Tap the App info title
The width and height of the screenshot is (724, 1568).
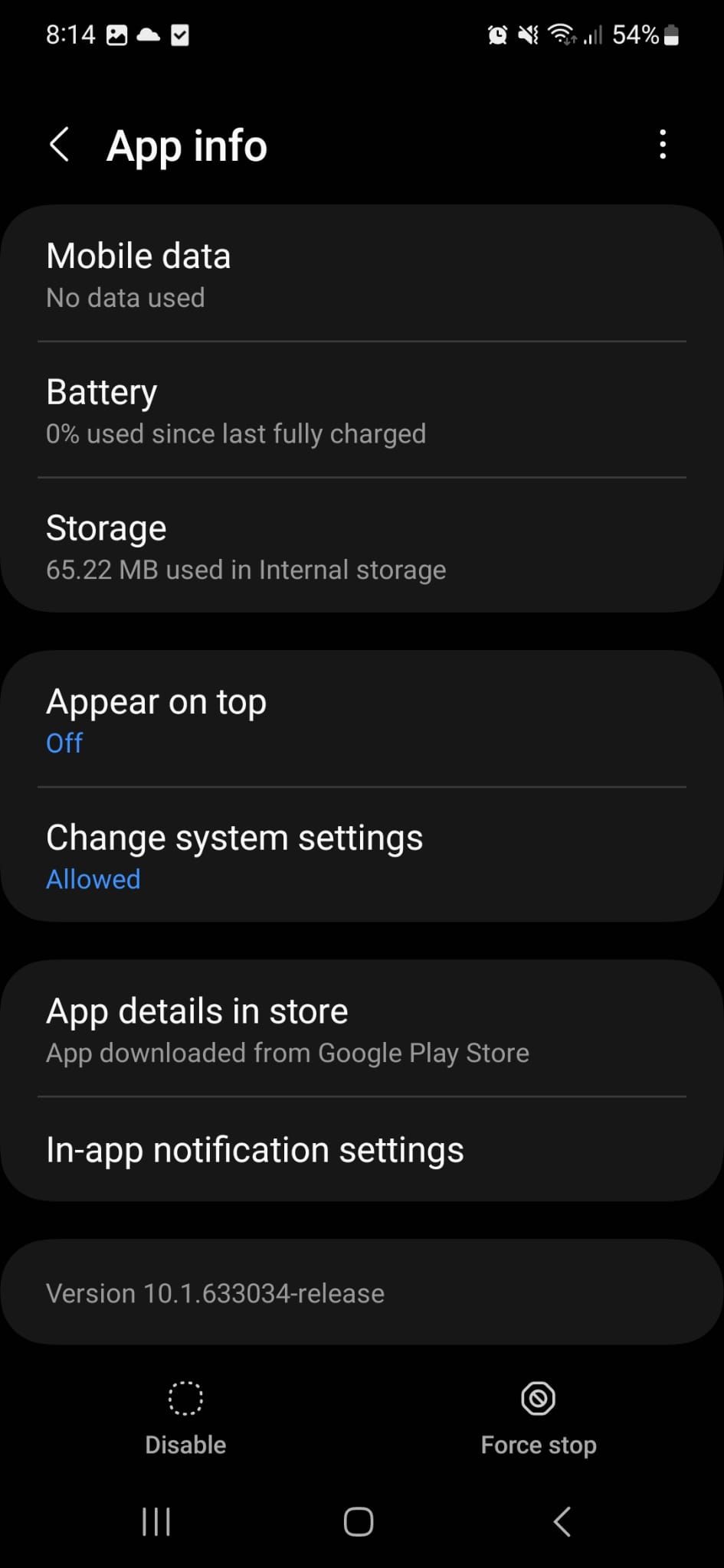coord(186,144)
